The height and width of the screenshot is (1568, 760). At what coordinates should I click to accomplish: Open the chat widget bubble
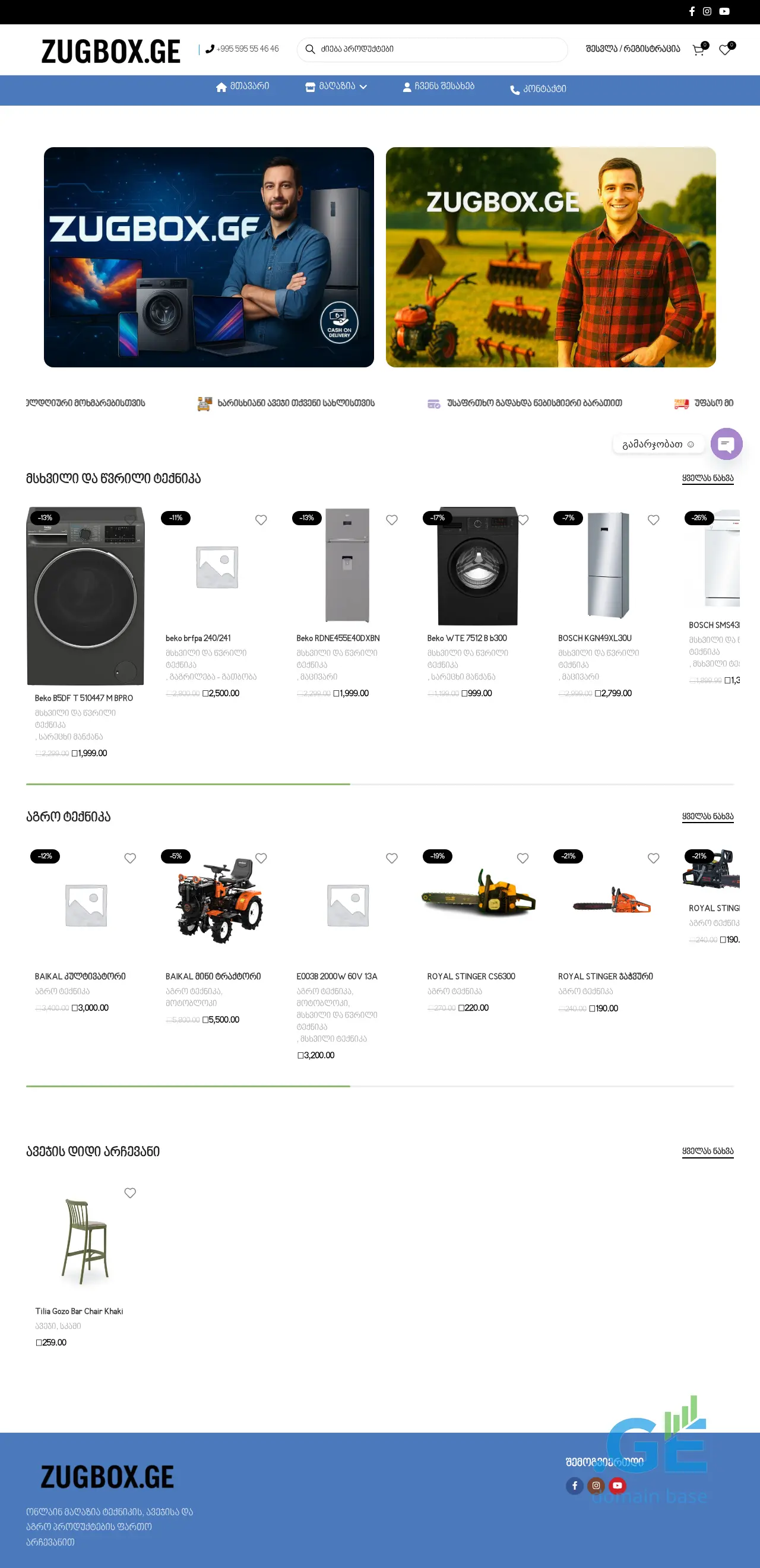[726, 444]
